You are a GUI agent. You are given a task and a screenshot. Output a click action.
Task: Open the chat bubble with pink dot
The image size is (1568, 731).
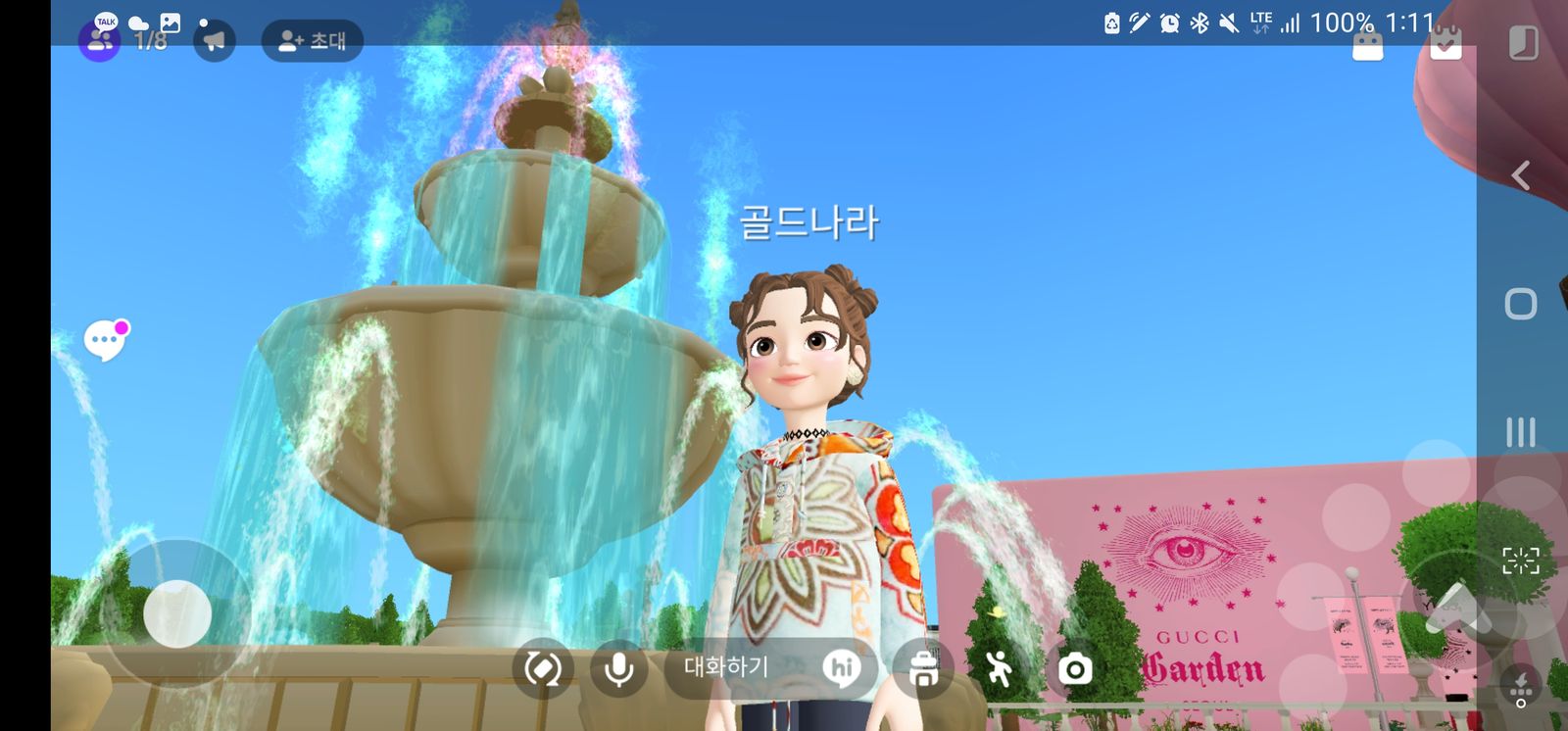(x=105, y=341)
